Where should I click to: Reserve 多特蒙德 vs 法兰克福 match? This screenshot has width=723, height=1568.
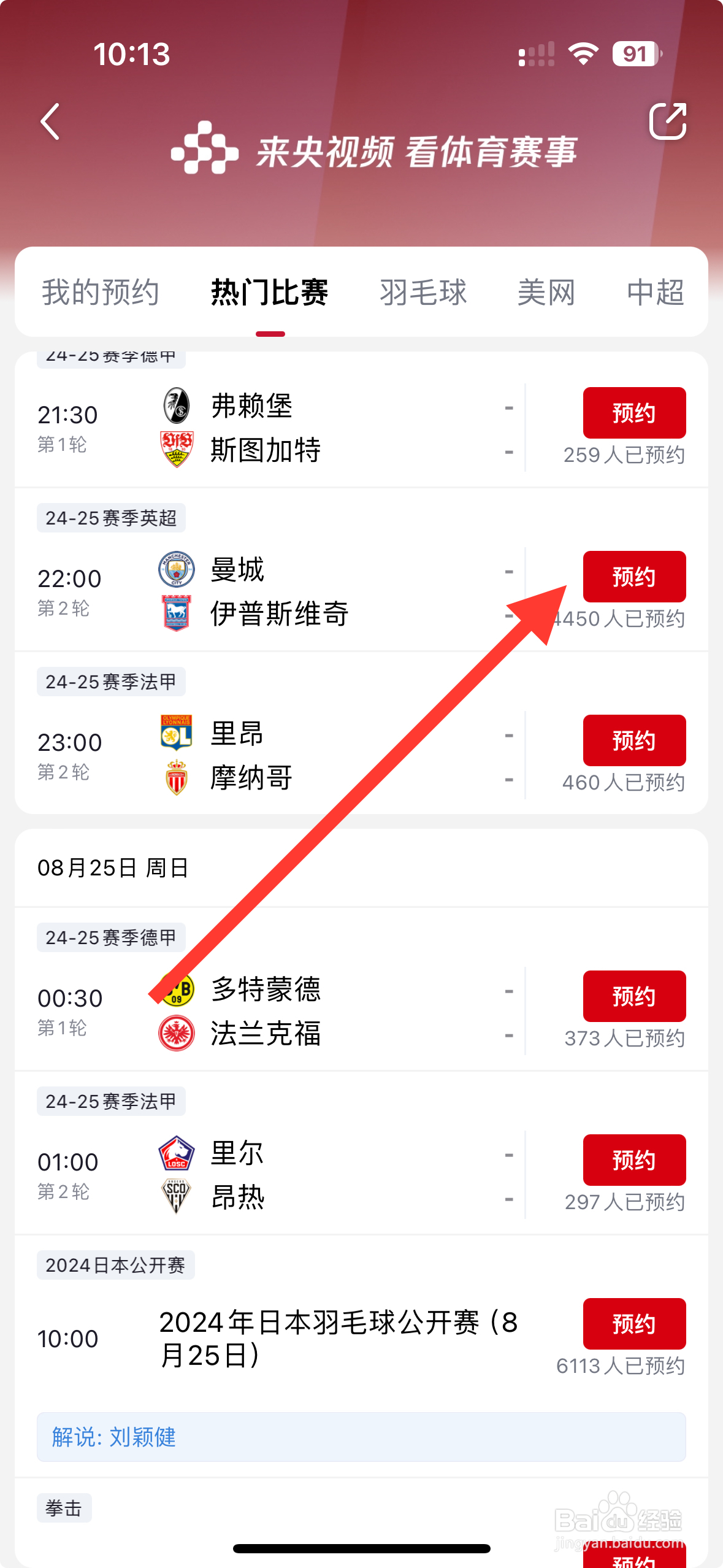[x=634, y=996]
